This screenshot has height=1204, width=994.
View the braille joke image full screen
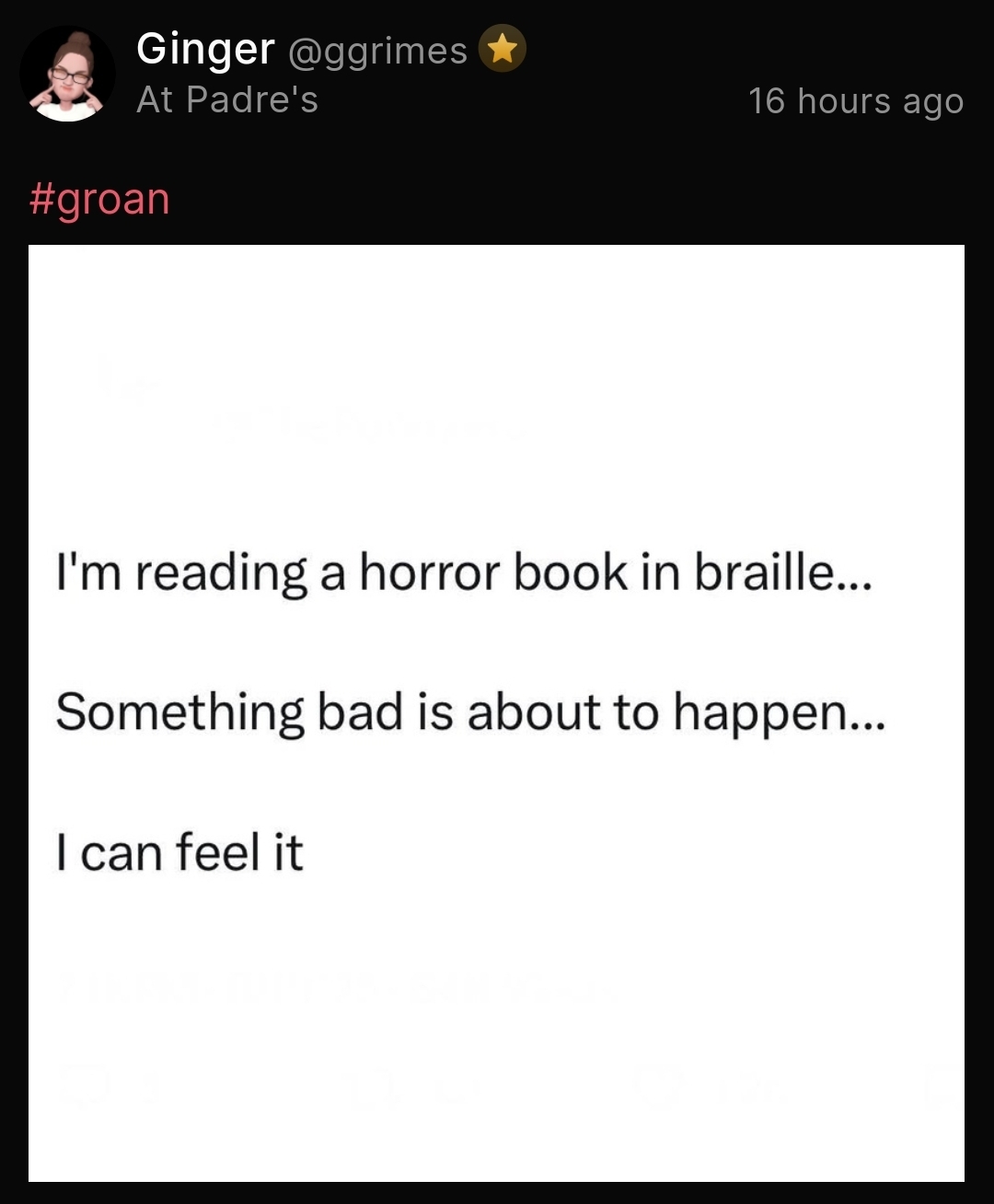[496, 712]
